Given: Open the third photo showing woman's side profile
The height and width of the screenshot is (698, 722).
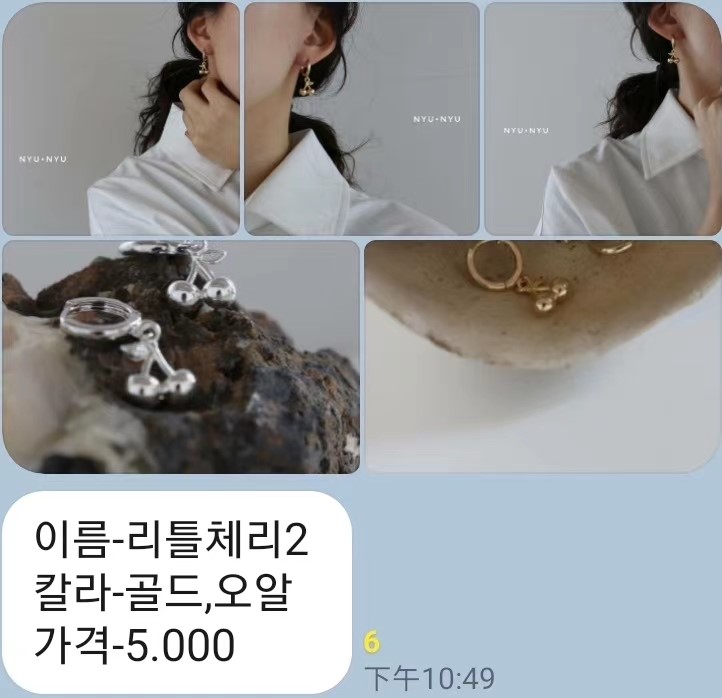Looking at the screenshot, I should pyautogui.click(x=602, y=118).
